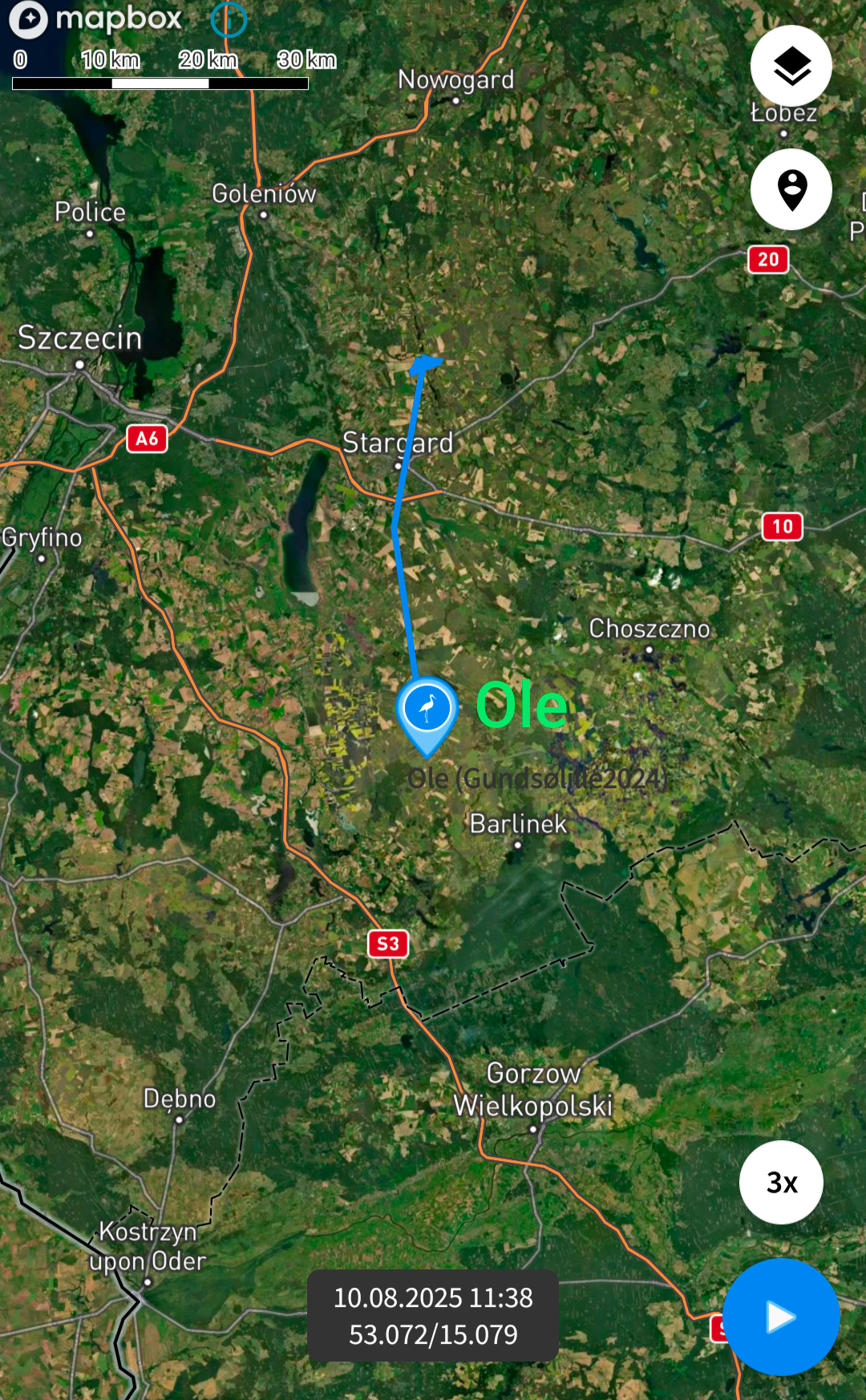Open the Mapbox attribution info icon
This screenshot has height=1400, width=866.
tap(229, 19)
